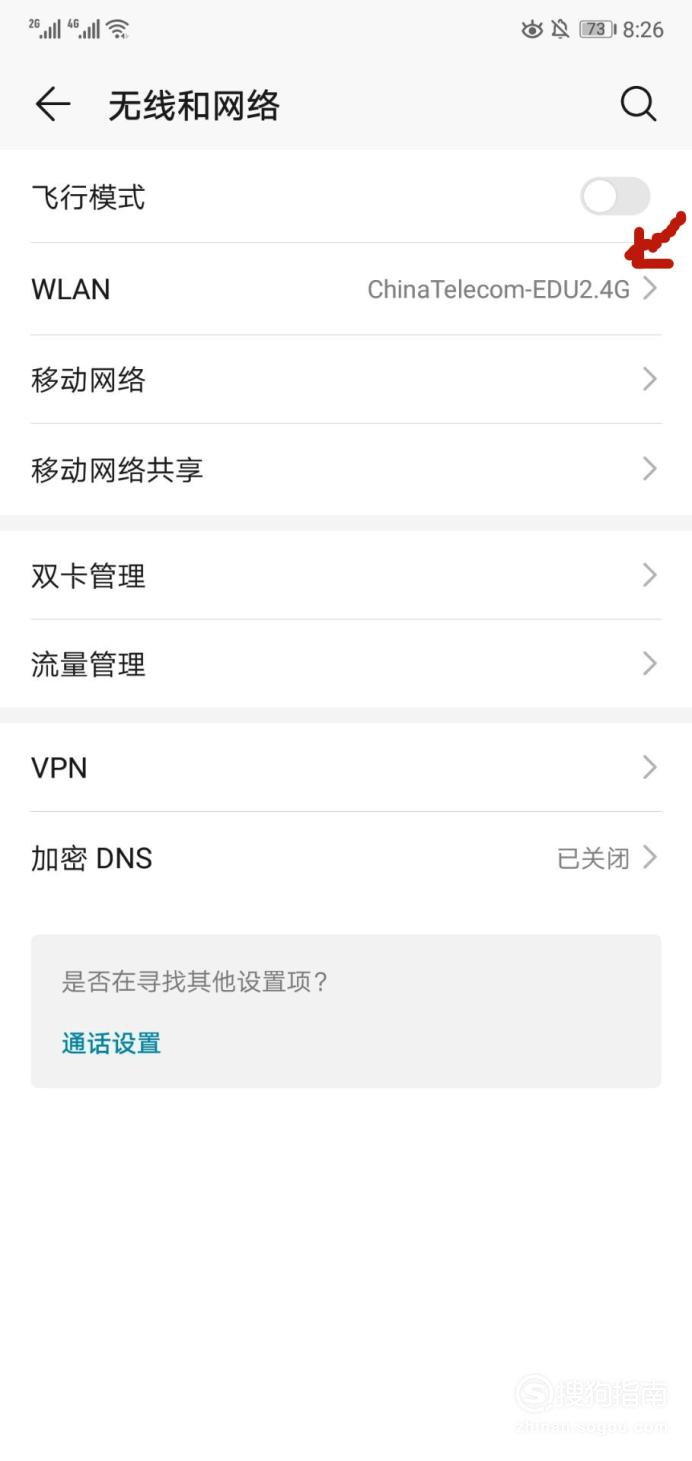Tap the 通话设置 link
The height and width of the screenshot is (1461, 692).
pyautogui.click(x=111, y=1043)
